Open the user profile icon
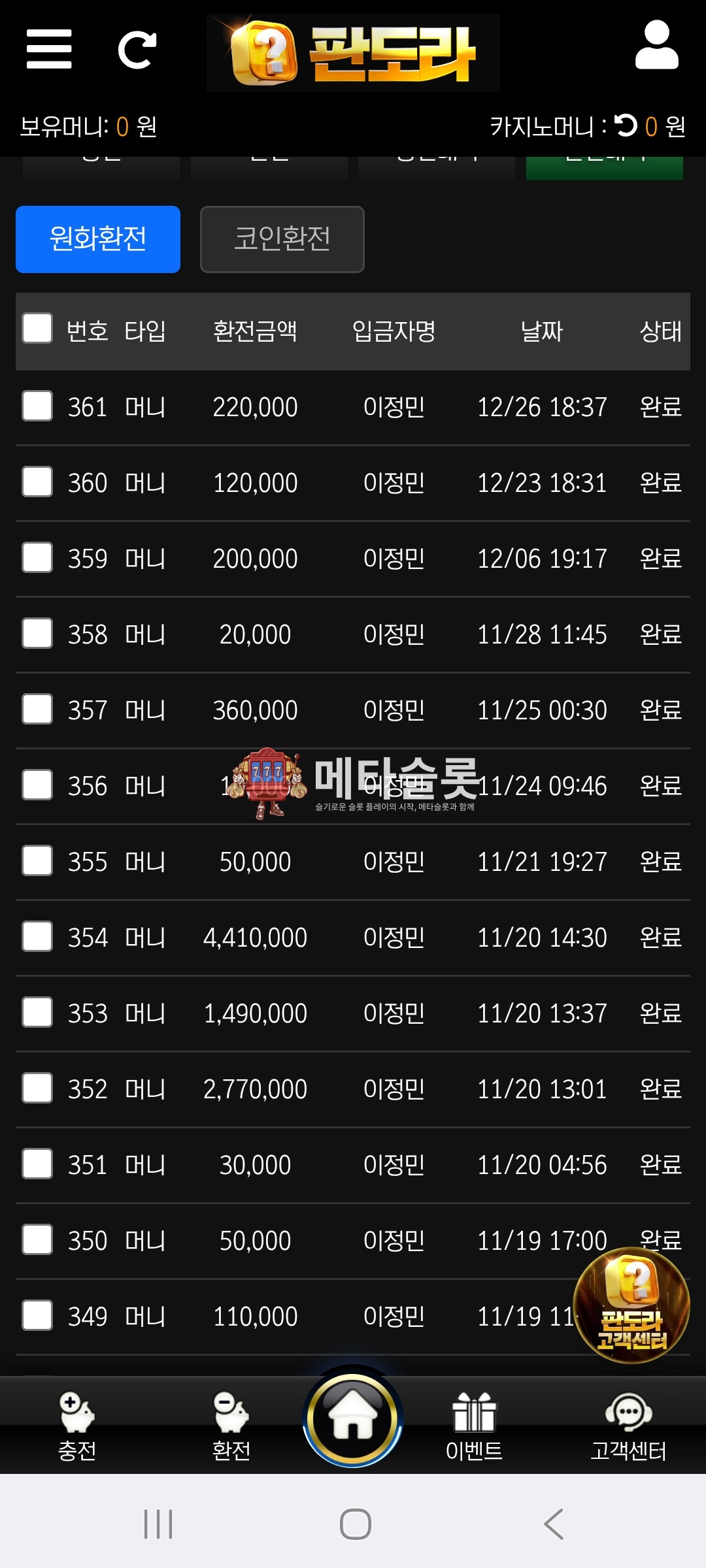Screen dimensions: 706x1568 656,45
